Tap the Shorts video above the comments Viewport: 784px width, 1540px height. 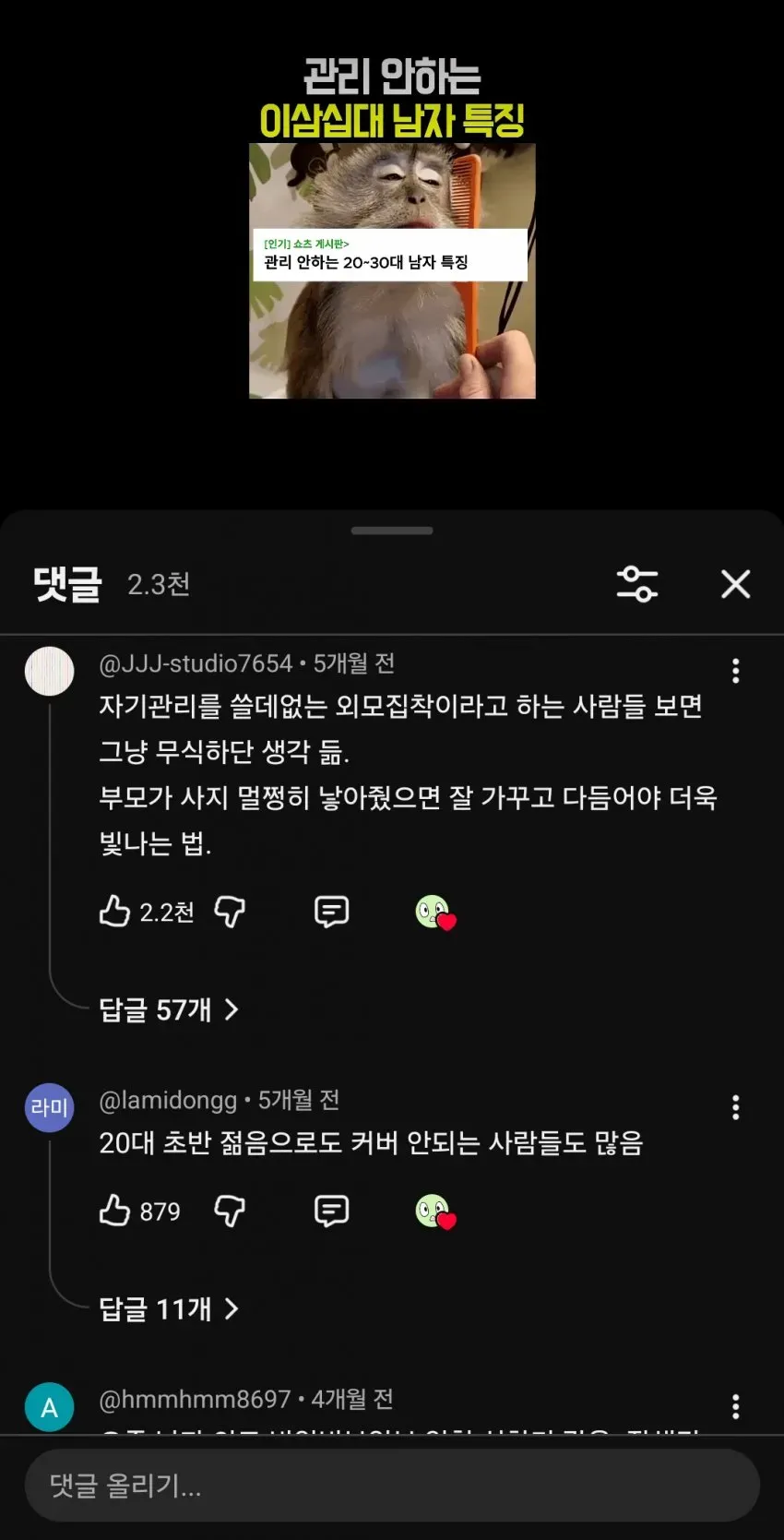click(392, 271)
